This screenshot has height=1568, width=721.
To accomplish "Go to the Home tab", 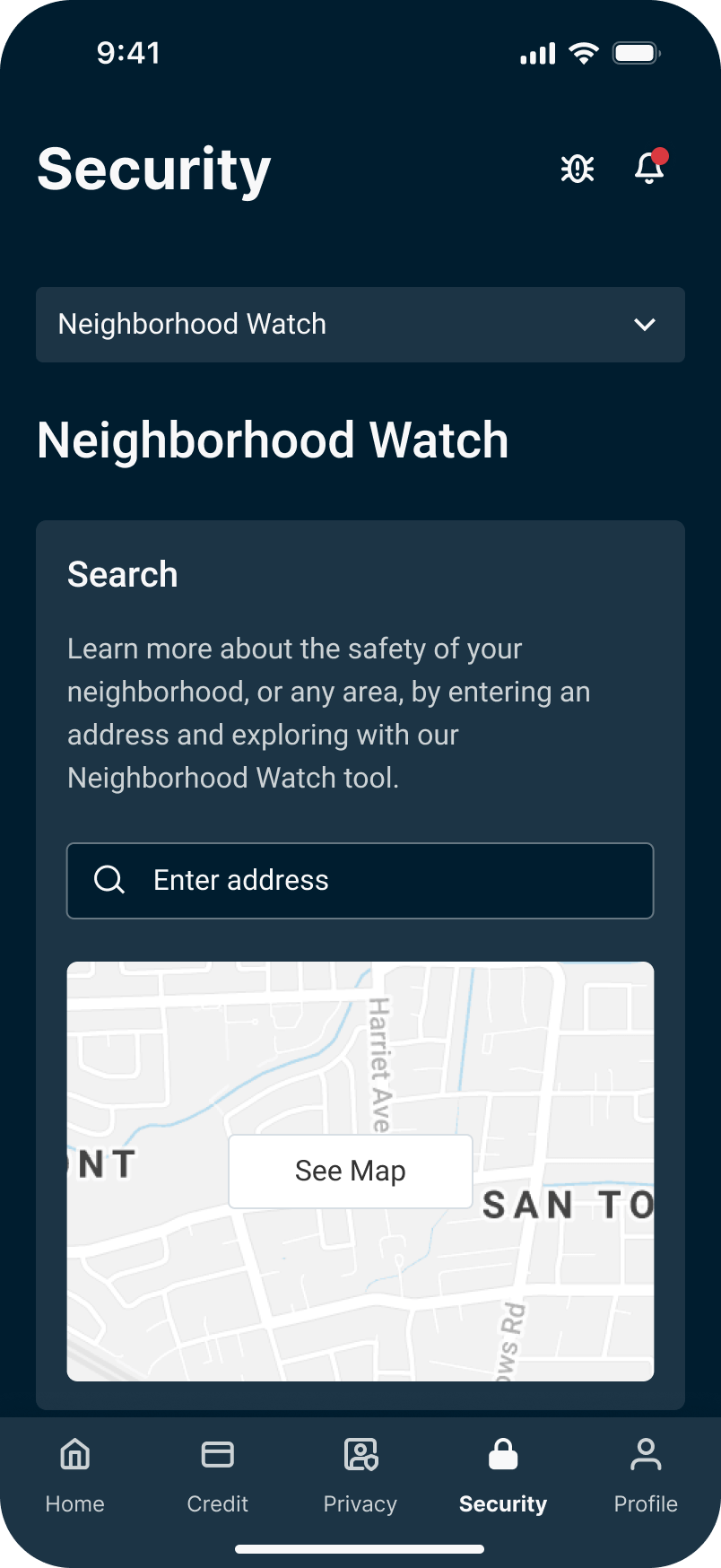I will pos(75,1474).
